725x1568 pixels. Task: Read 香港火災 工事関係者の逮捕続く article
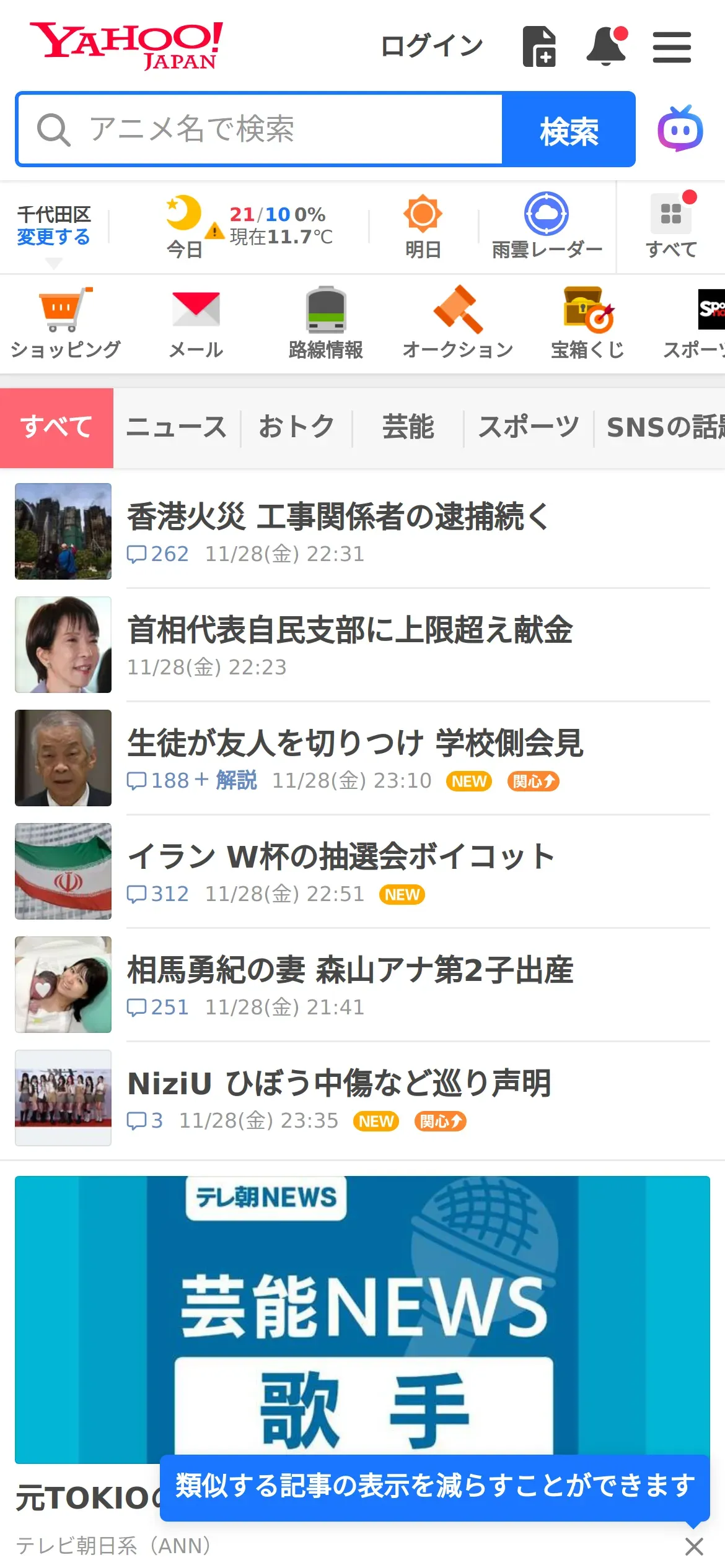tap(338, 516)
